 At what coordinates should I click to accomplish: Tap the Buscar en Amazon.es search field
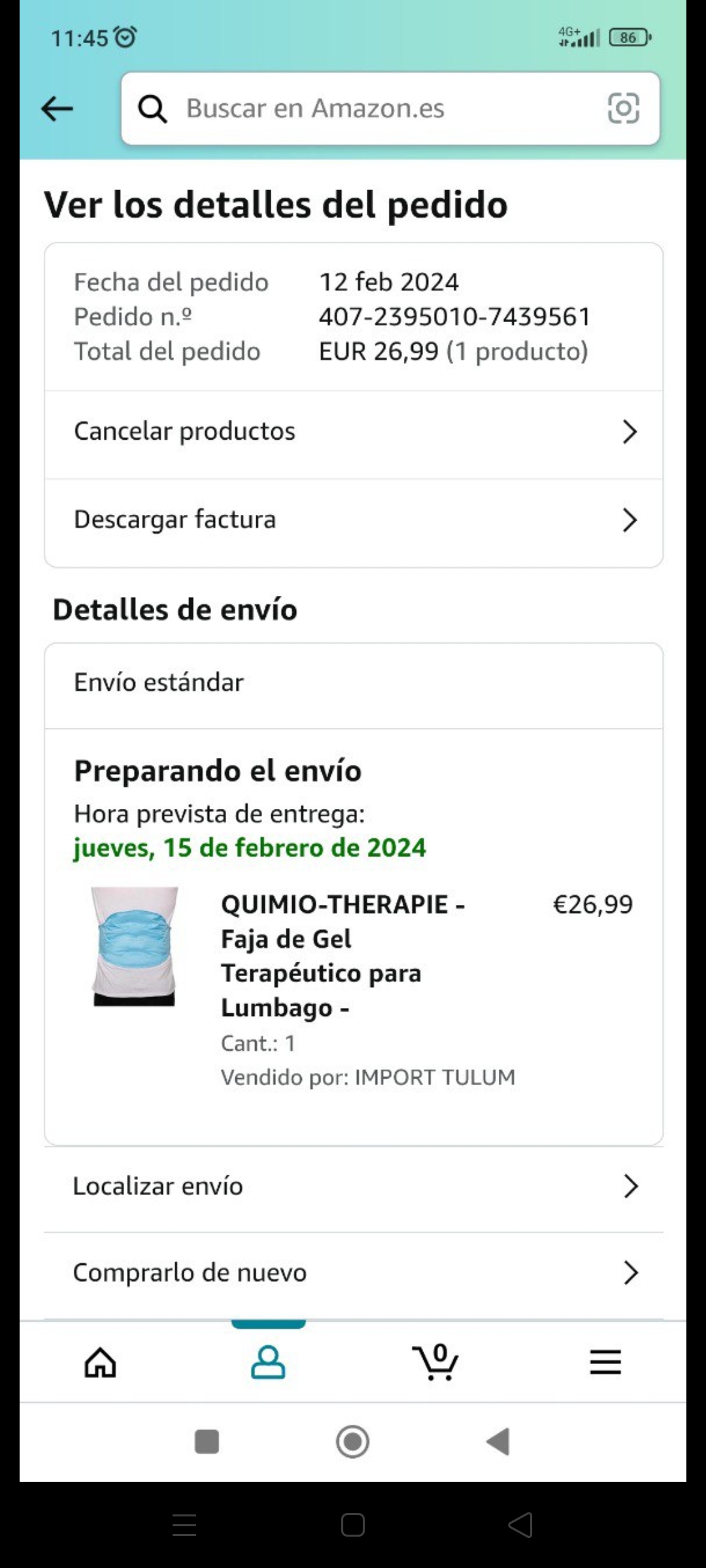point(366,108)
